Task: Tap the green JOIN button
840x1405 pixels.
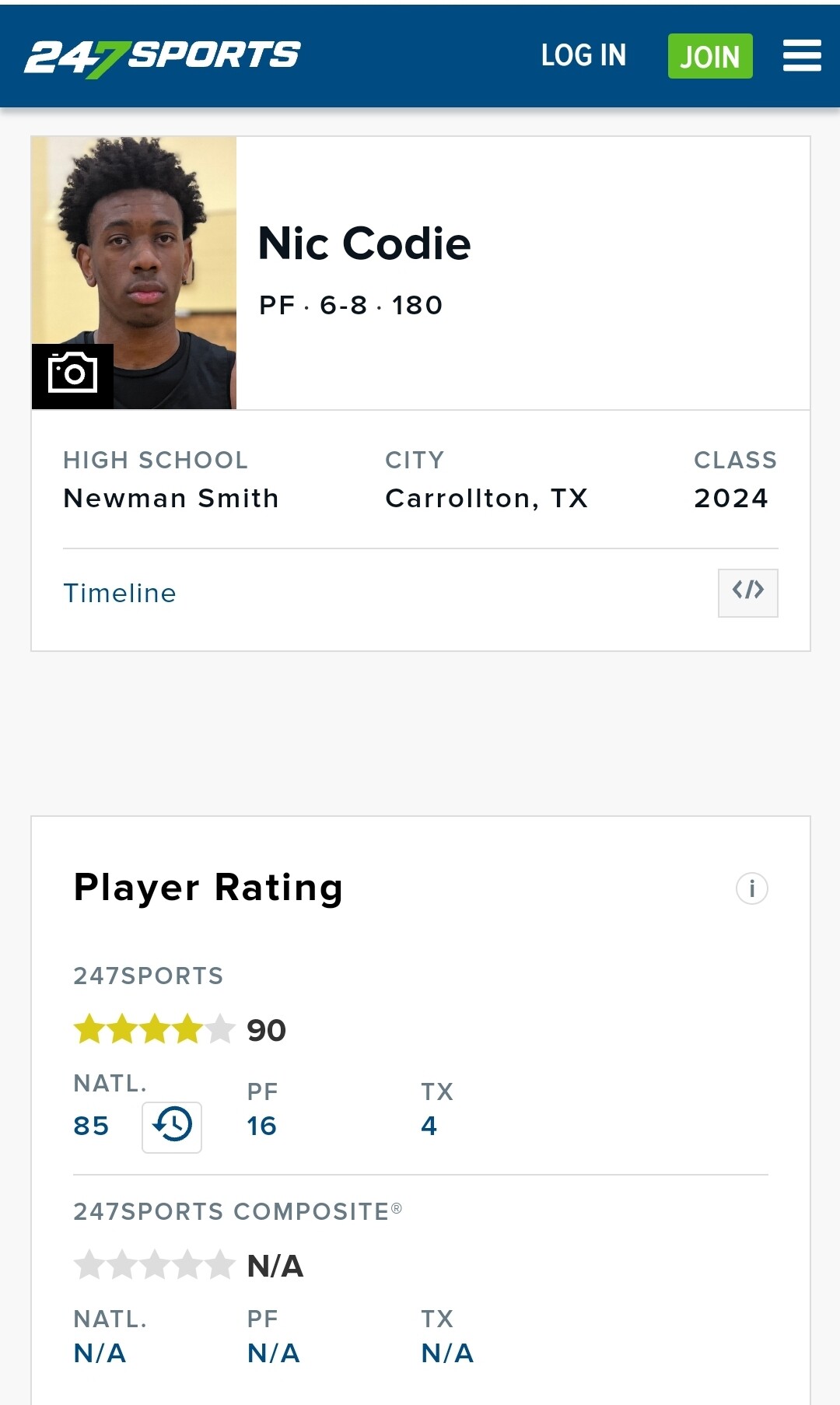Action: (710, 56)
